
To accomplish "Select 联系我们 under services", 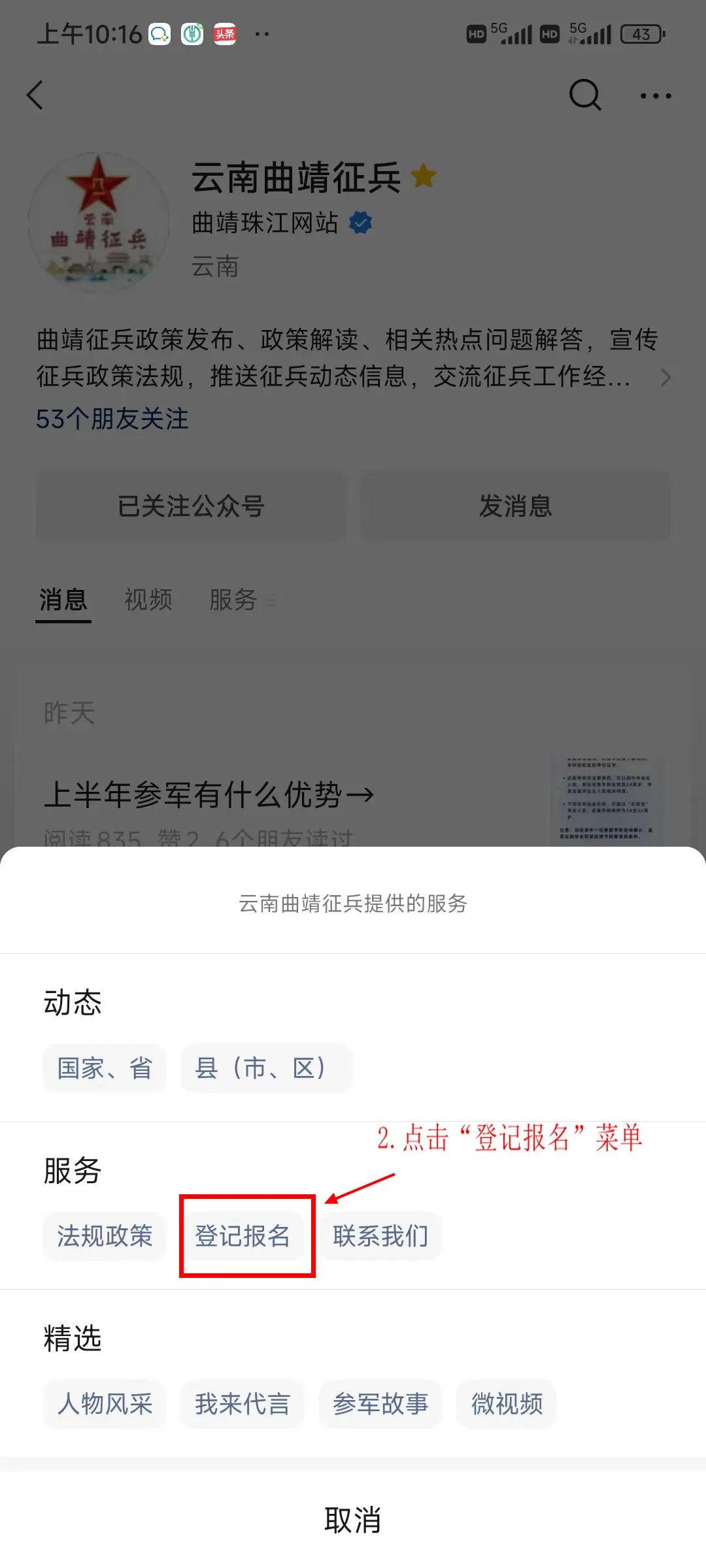I will click(380, 1236).
